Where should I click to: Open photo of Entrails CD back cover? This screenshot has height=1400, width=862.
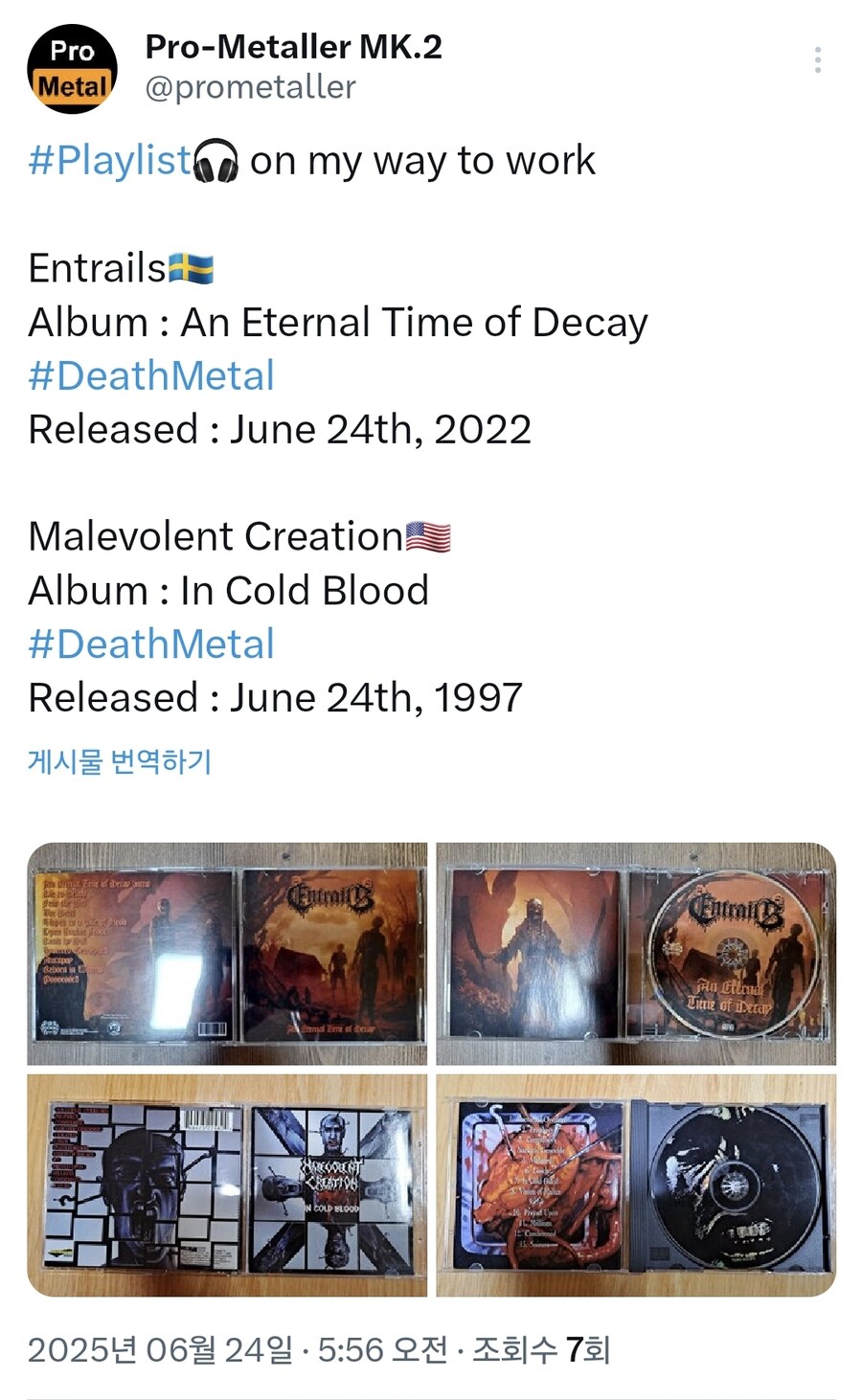click(x=227, y=954)
